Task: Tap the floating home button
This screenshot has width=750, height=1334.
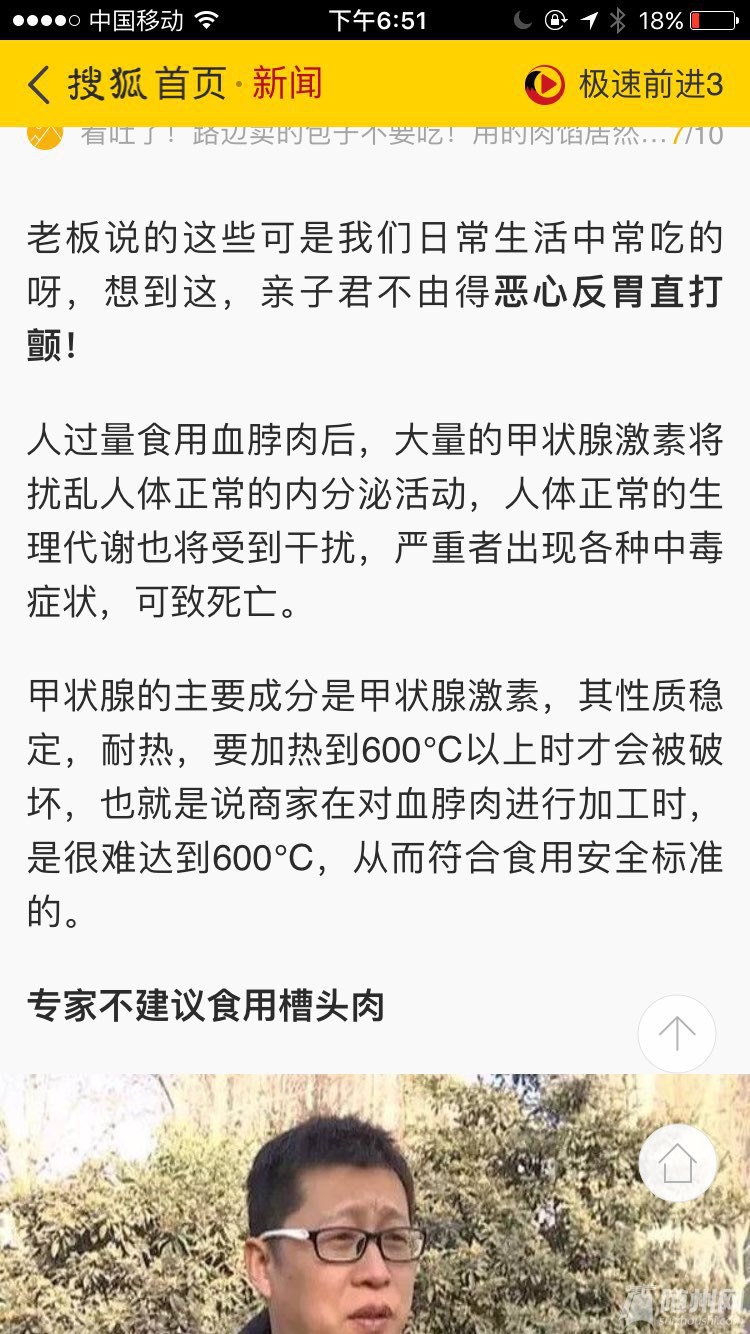Action: click(x=677, y=1163)
